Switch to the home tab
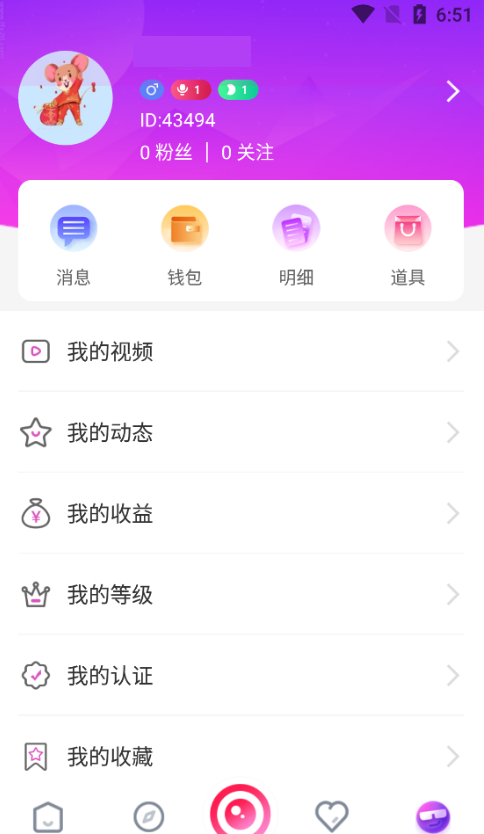Screen dimensions: 484x834 pos(48,816)
